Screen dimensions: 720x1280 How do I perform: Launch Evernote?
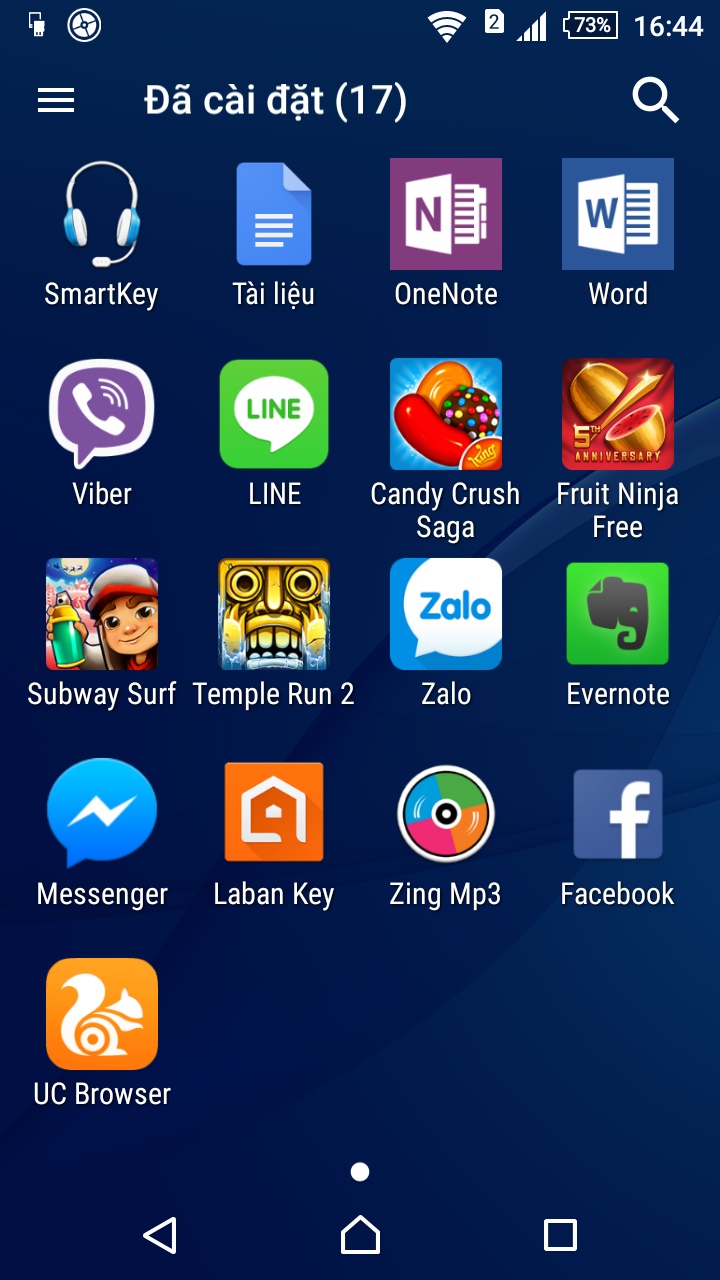[618, 613]
